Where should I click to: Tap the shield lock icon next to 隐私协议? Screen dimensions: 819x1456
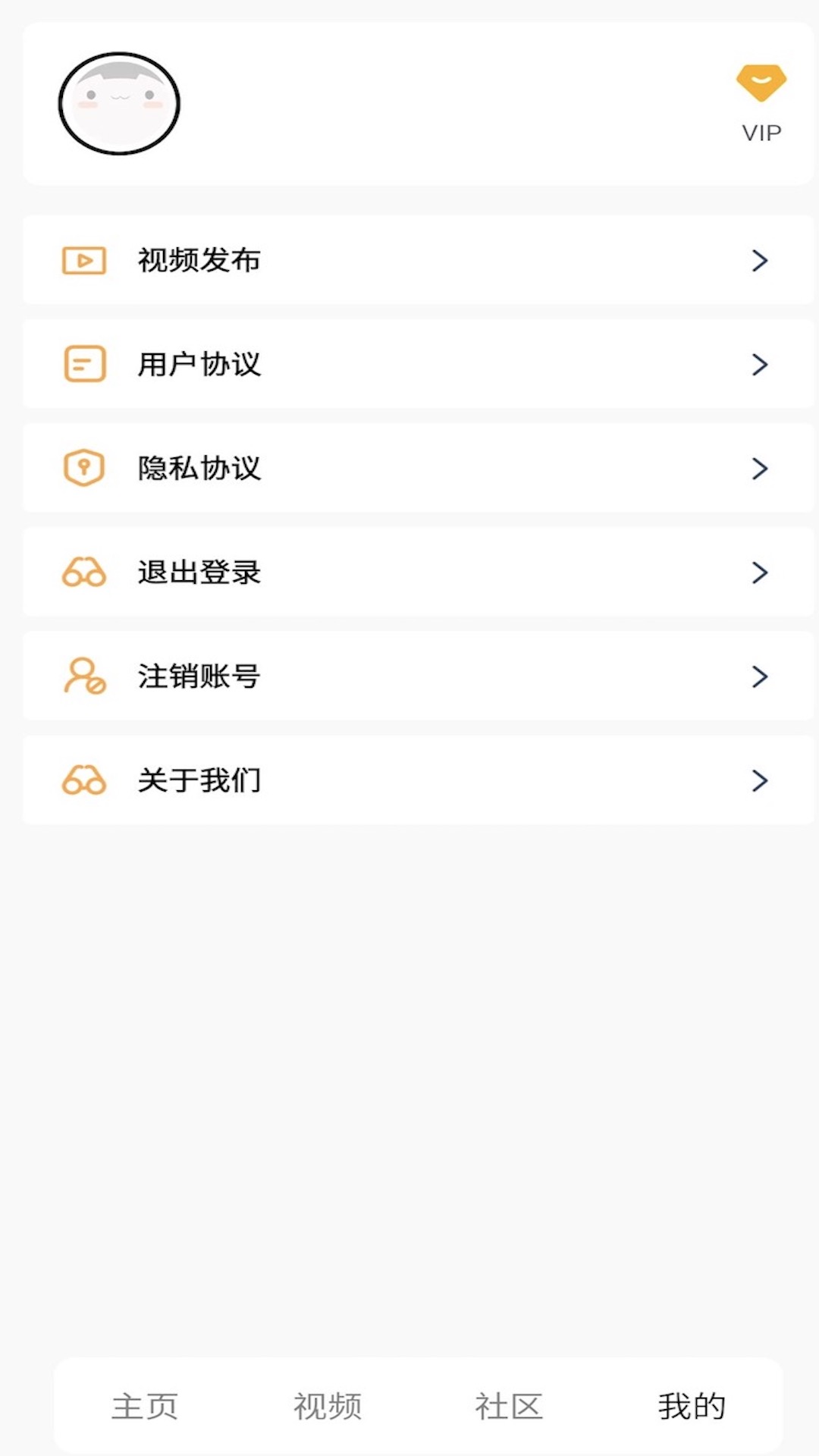85,469
